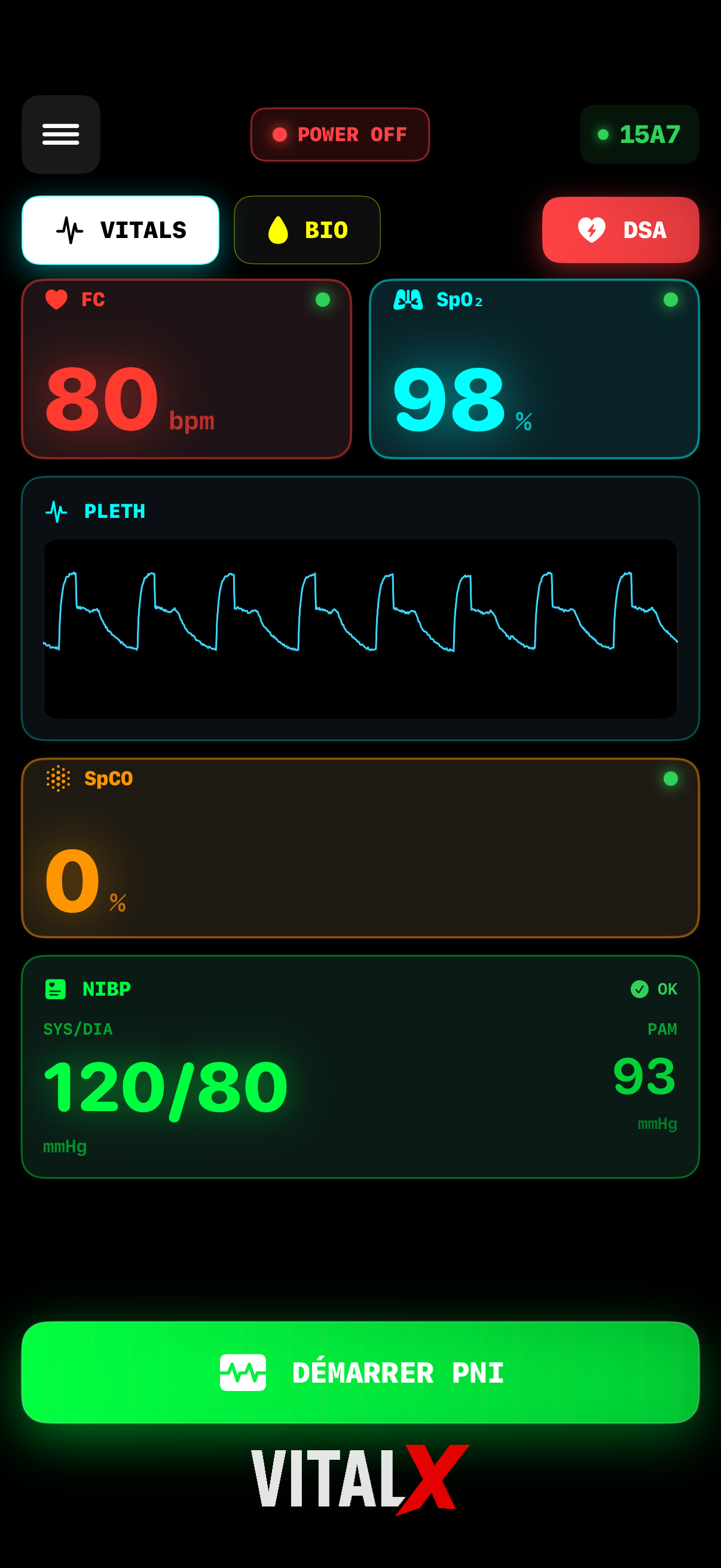The height and width of the screenshot is (1568, 721).
Task: Tap the 15A7 device badge
Action: (x=639, y=135)
